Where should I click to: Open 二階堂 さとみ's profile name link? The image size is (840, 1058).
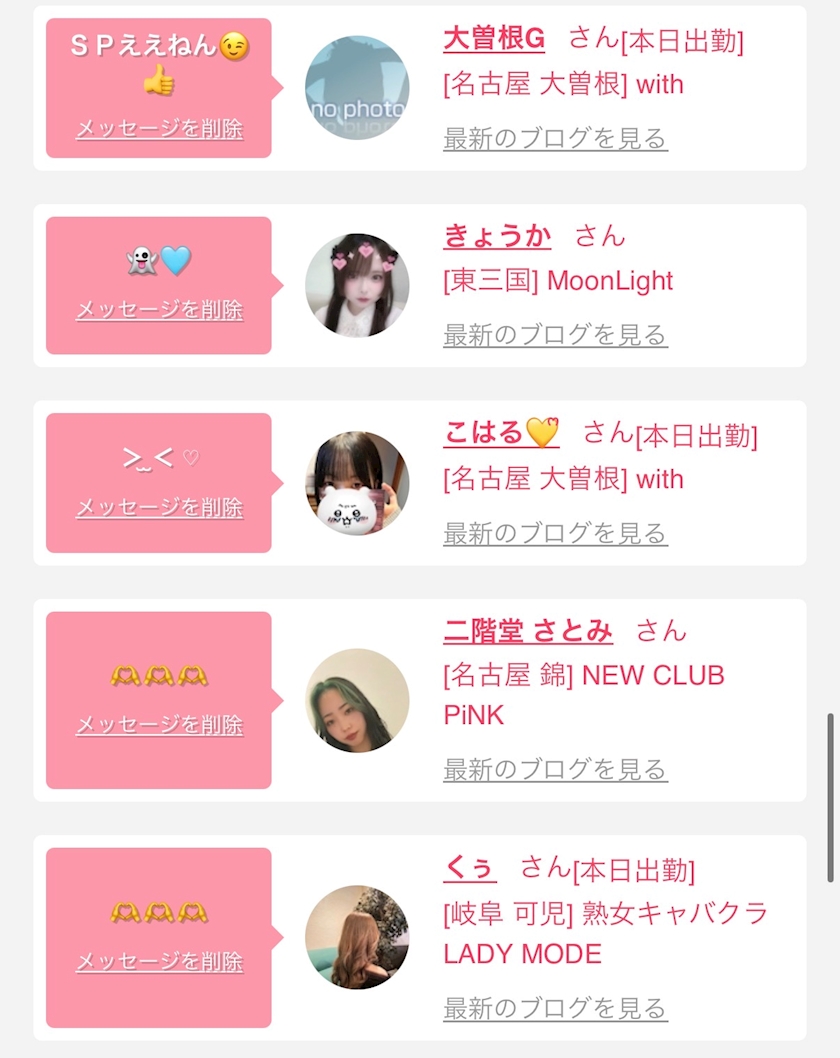click(528, 631)
